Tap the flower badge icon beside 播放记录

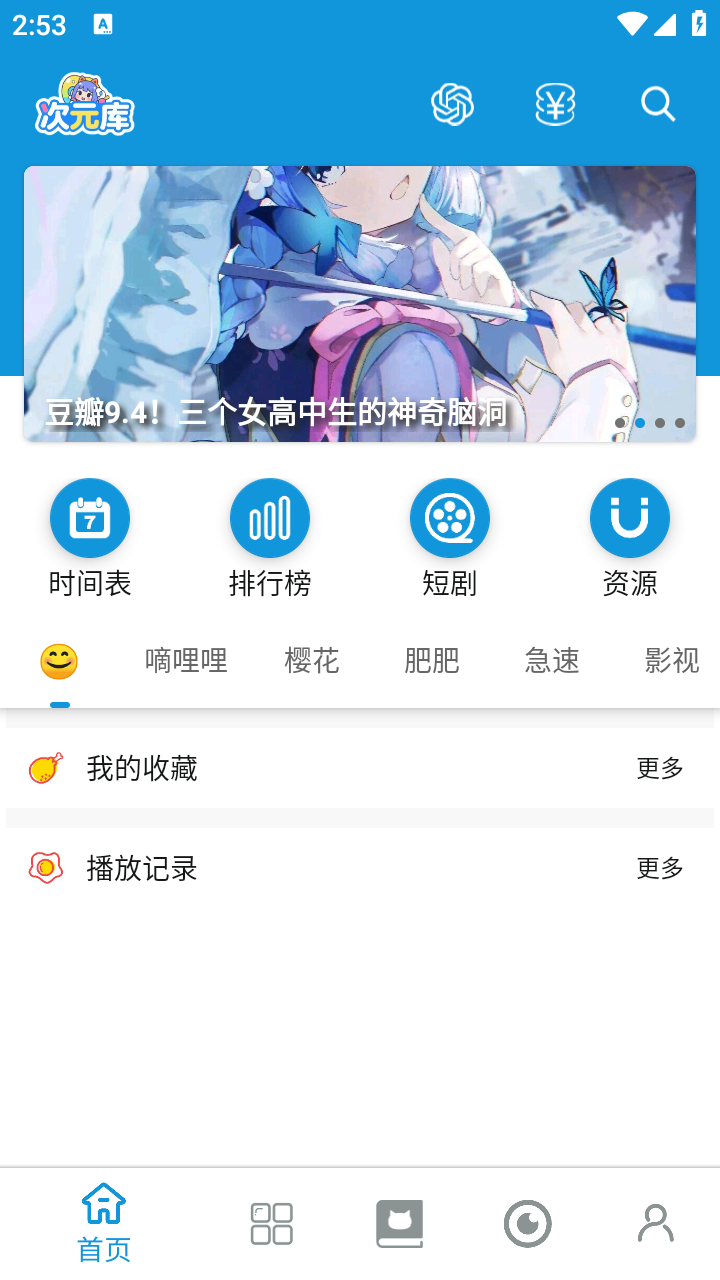pos(44,869)
